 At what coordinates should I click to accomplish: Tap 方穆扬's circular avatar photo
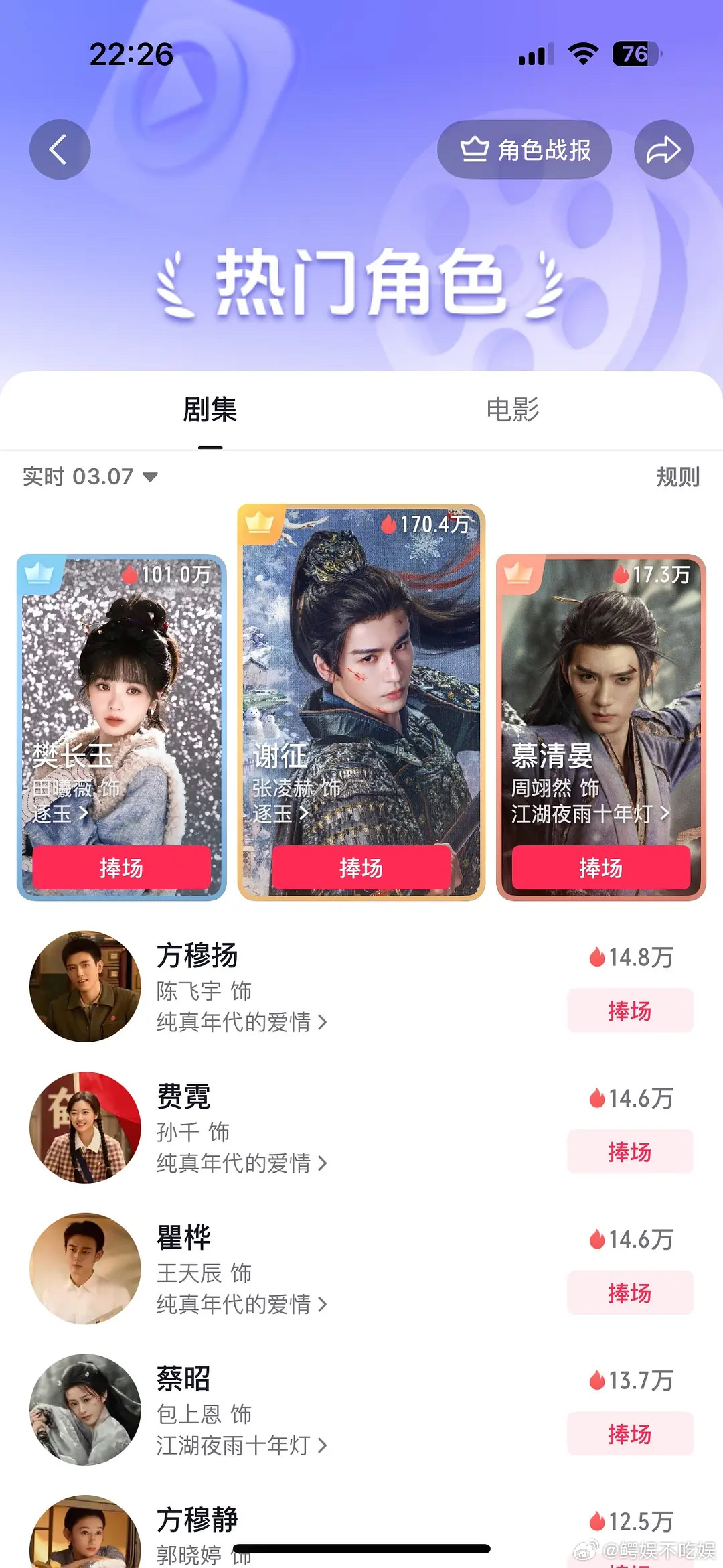(84, 988)
